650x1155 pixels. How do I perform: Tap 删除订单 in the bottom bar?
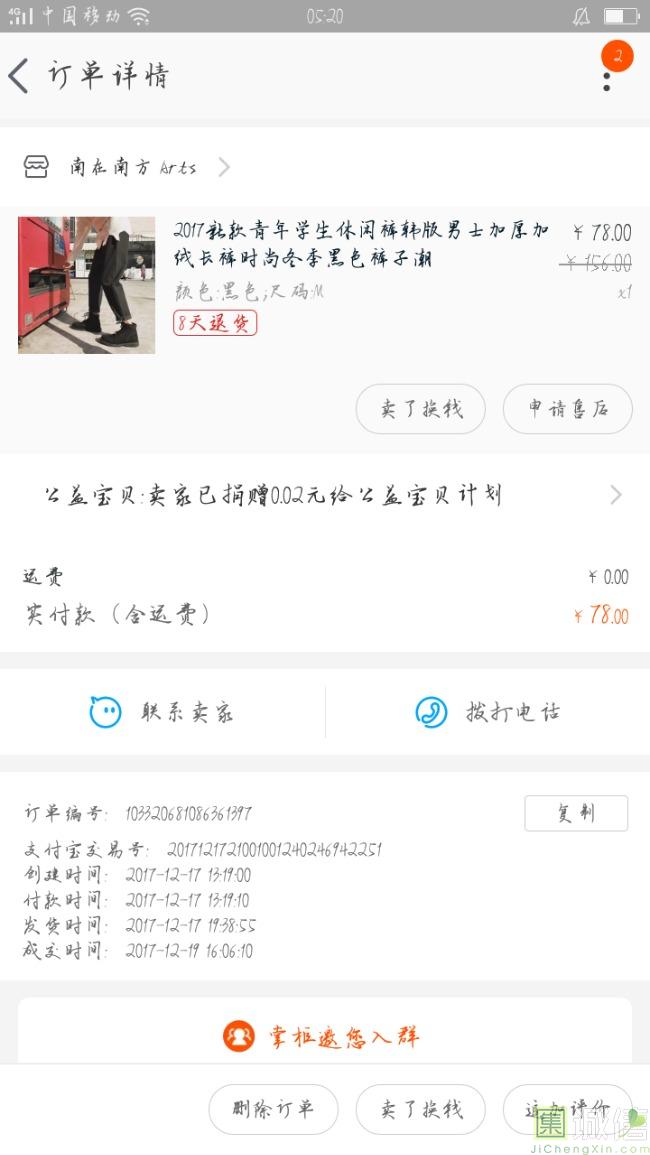[273, 1109]
